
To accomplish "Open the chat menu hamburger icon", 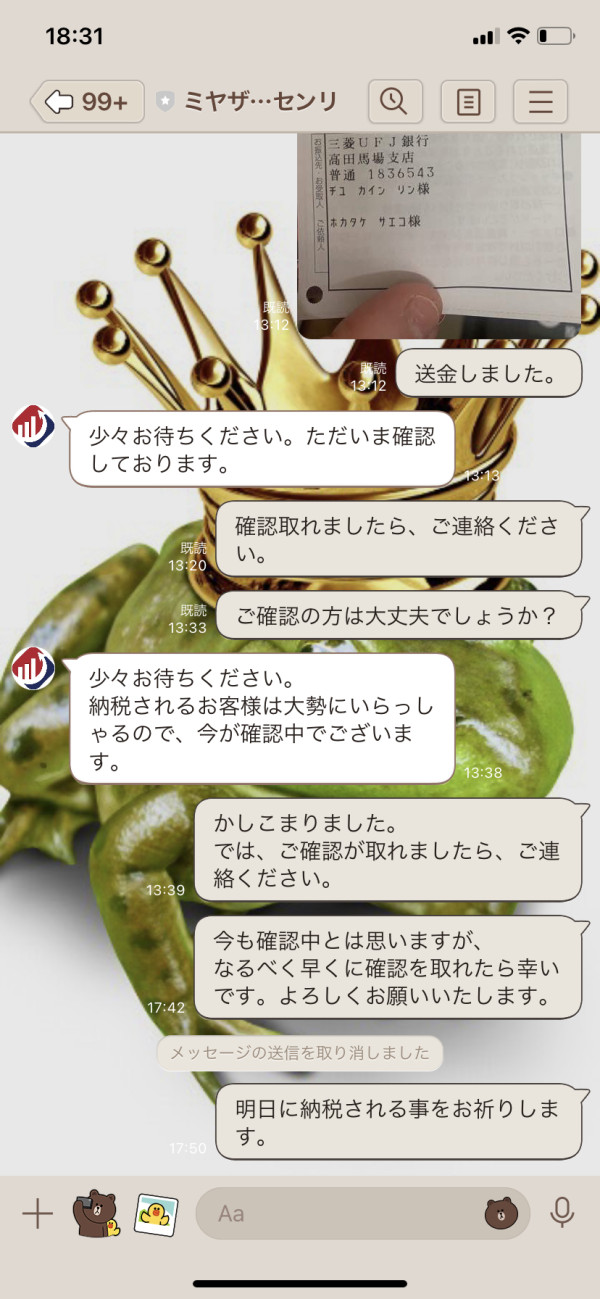I will tap(541, 102).
